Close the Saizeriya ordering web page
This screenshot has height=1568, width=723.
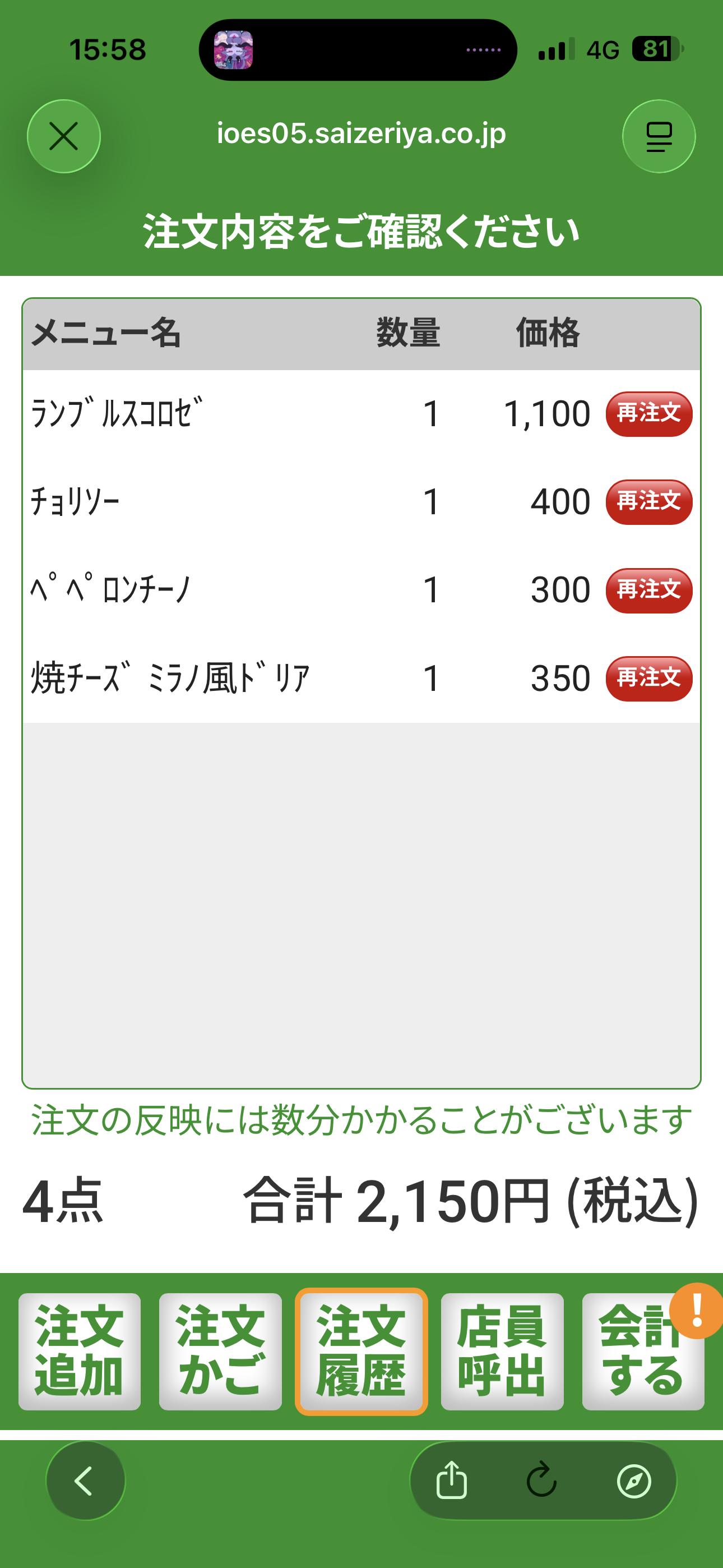[x=63, y=136]
